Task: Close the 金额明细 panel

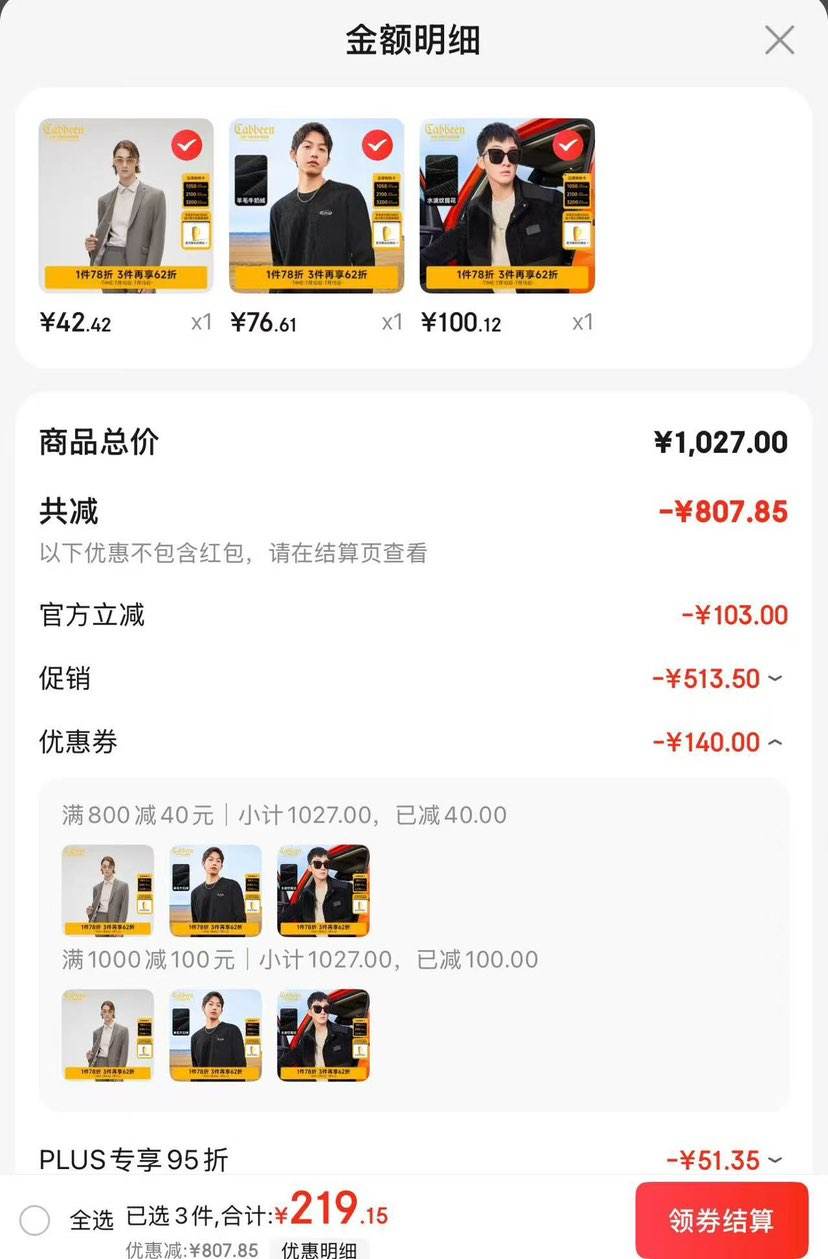Action: [x=779, y=40]
